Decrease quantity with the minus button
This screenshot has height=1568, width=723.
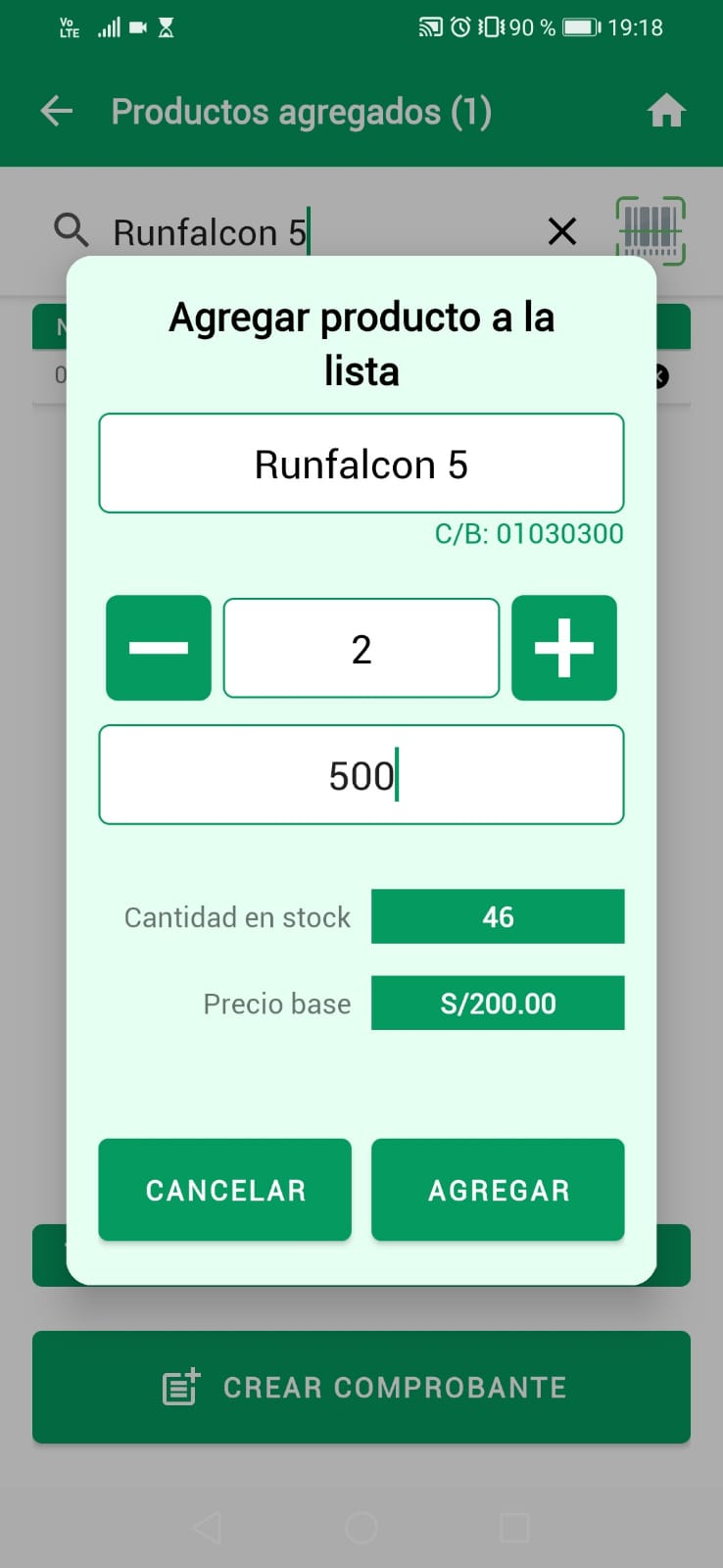tap(159, 648)
